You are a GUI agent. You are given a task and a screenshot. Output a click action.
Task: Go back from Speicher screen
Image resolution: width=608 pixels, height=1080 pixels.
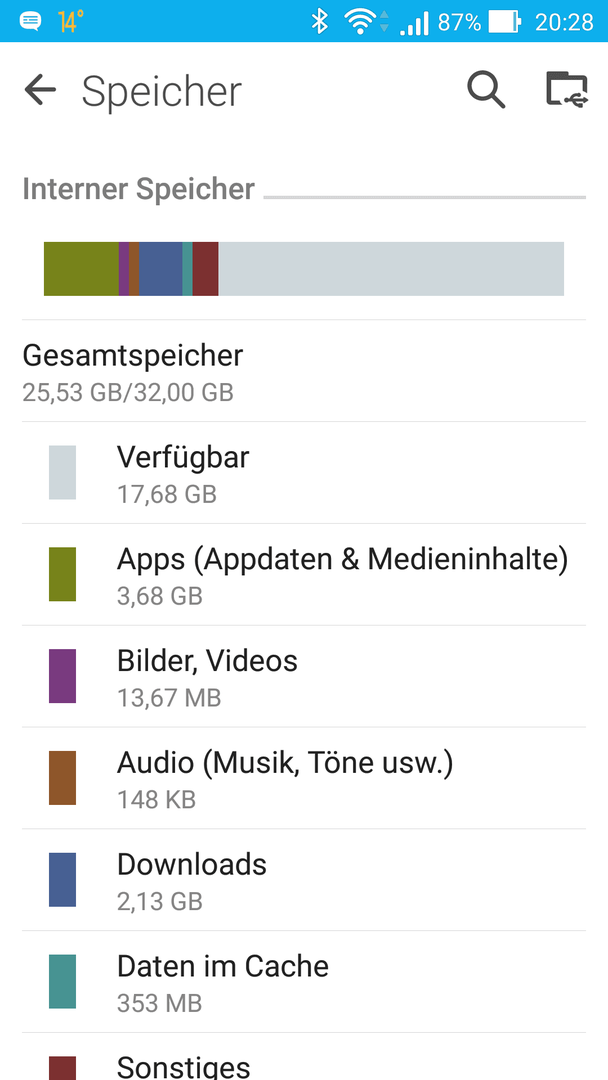coord(40,90)
